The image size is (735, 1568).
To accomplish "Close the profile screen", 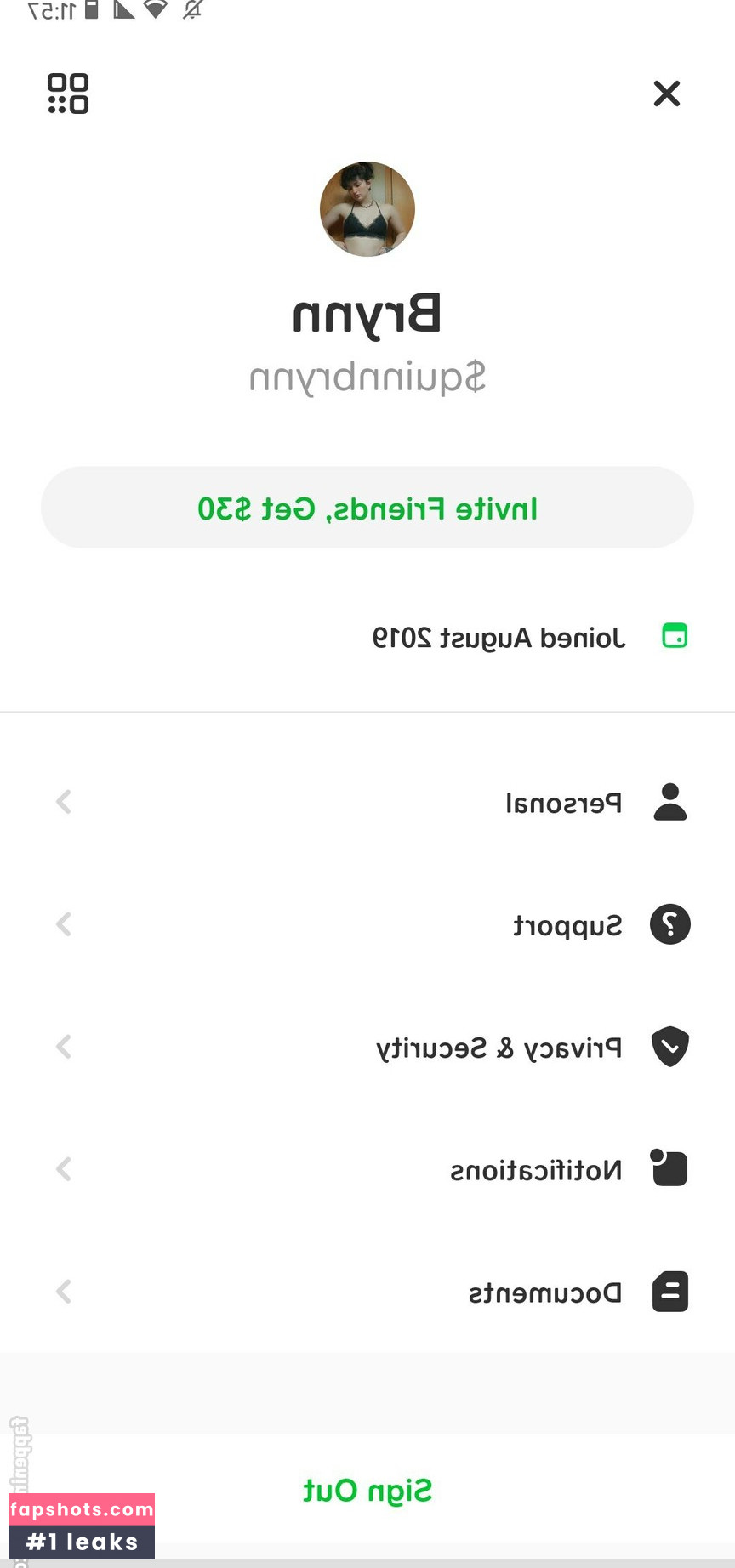I will tap(666, 94).
